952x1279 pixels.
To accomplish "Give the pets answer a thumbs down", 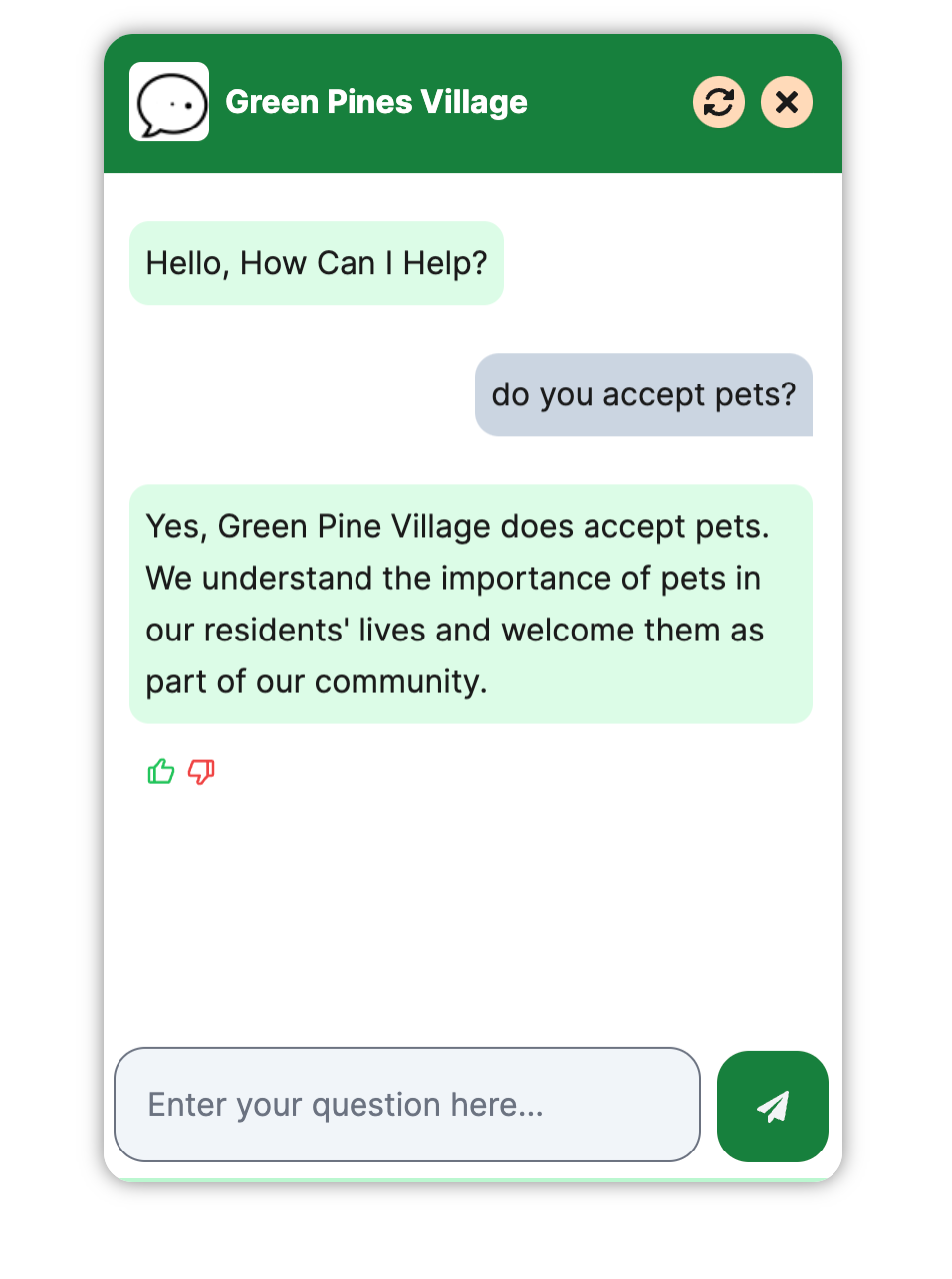I will (201, 771).
